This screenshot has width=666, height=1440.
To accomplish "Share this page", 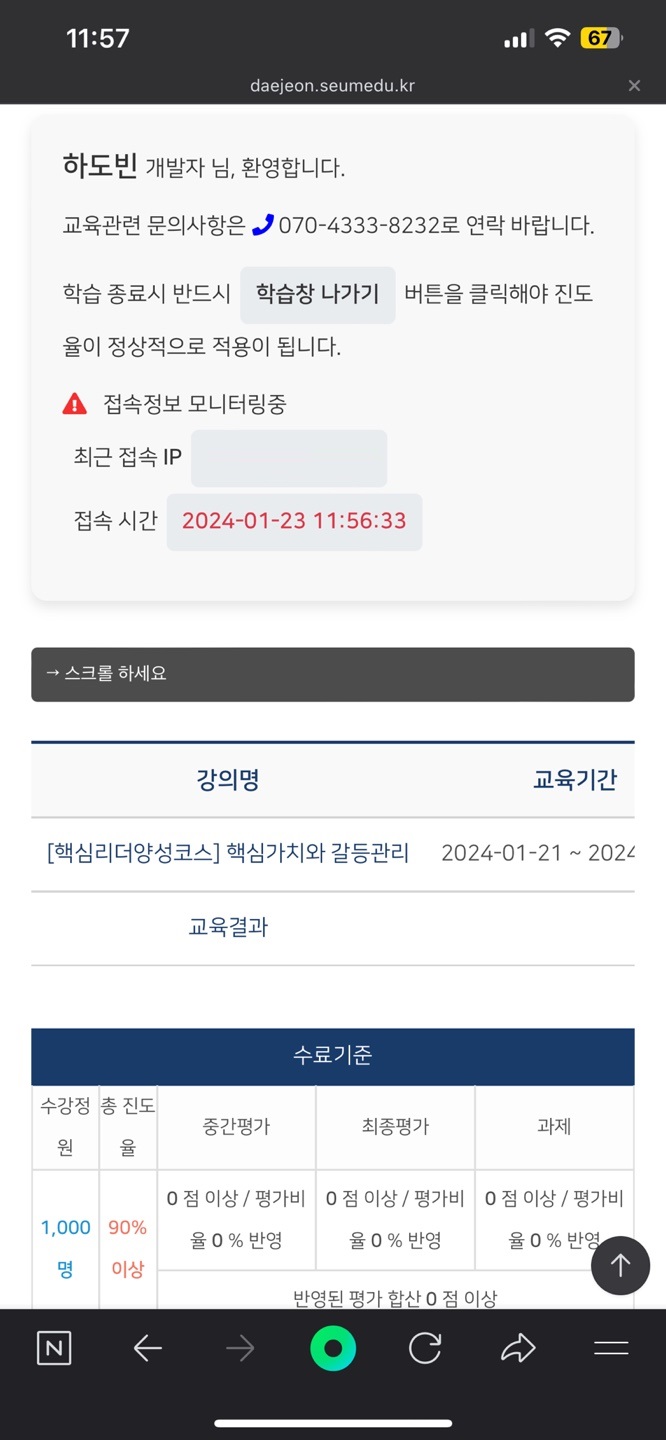I will (518, 1349).
